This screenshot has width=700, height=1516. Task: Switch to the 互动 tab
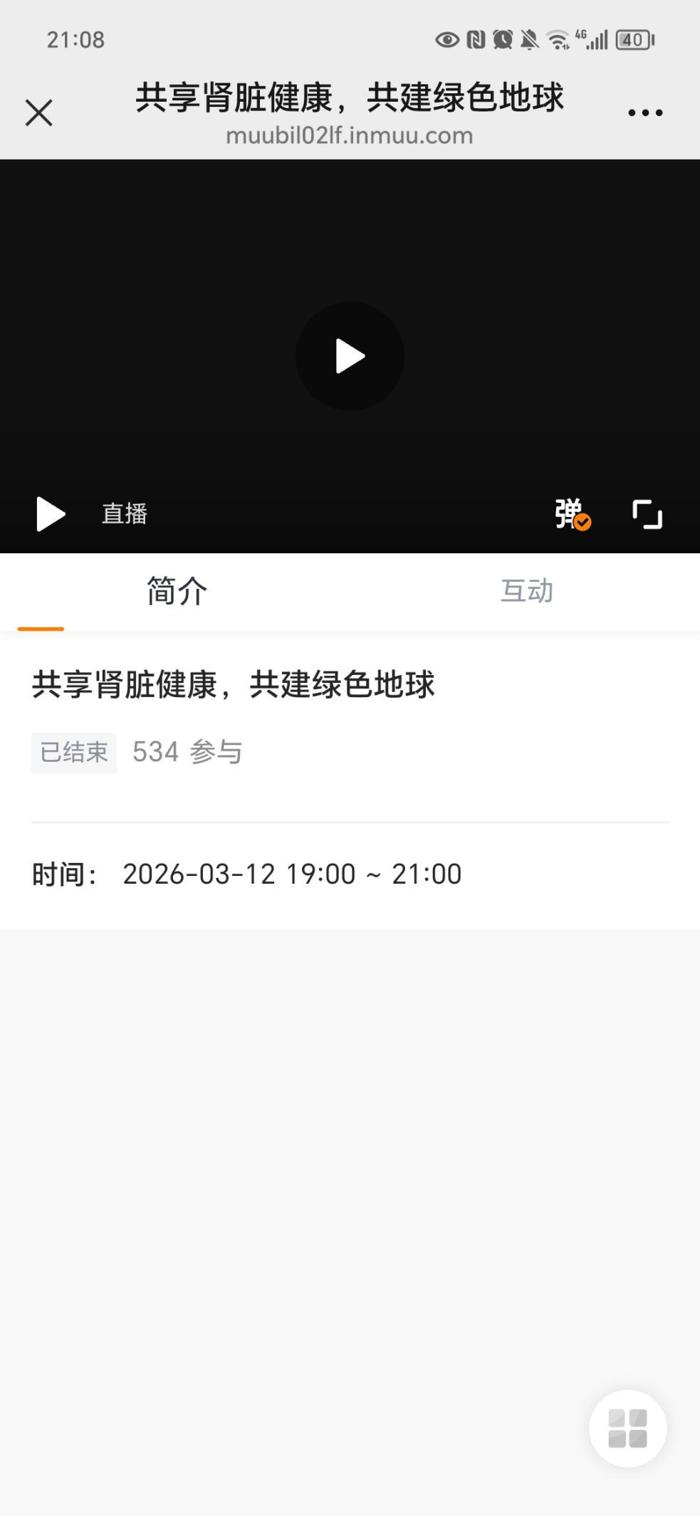click(526, 591)
